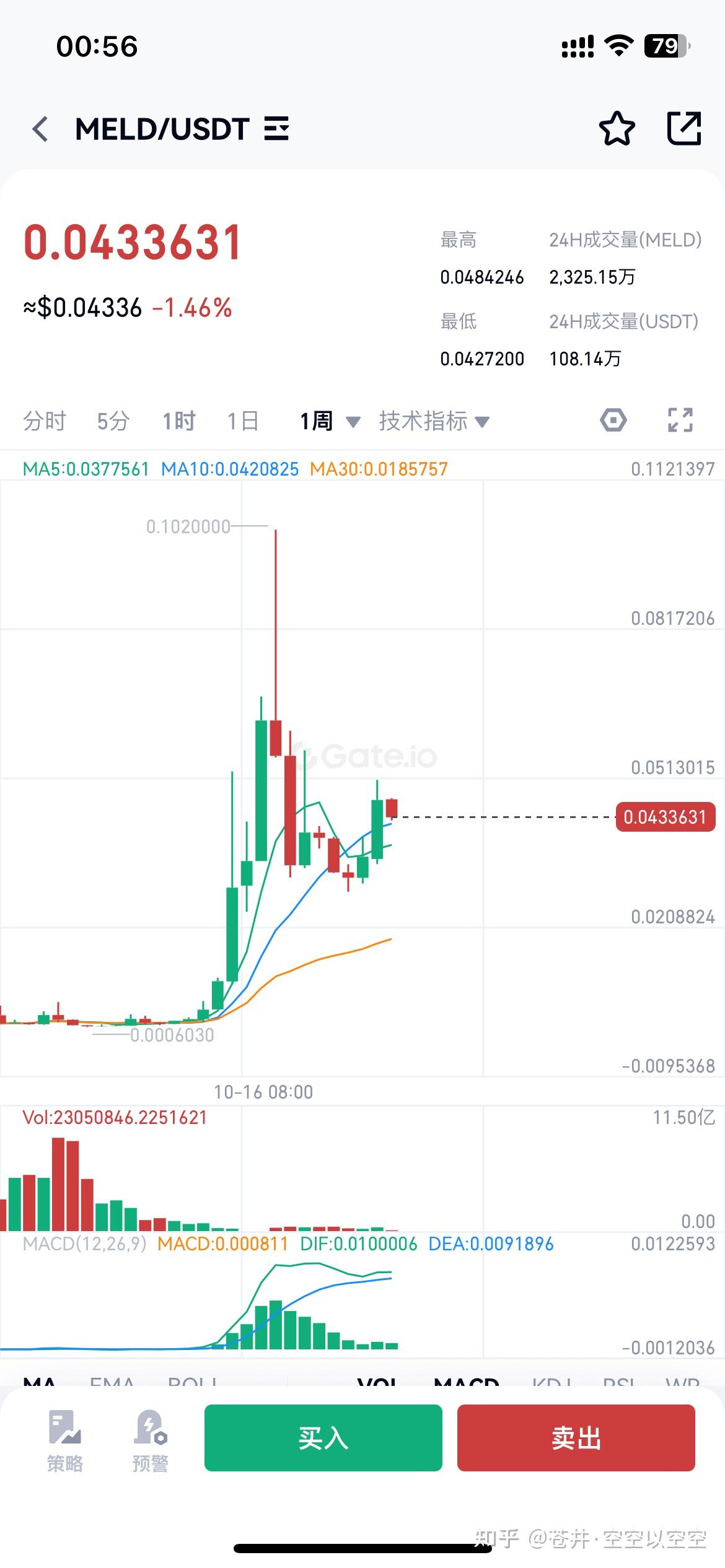725x1568 pixels.
Task: Set a 预警 price alert
Action: (x=150, y=1440)
